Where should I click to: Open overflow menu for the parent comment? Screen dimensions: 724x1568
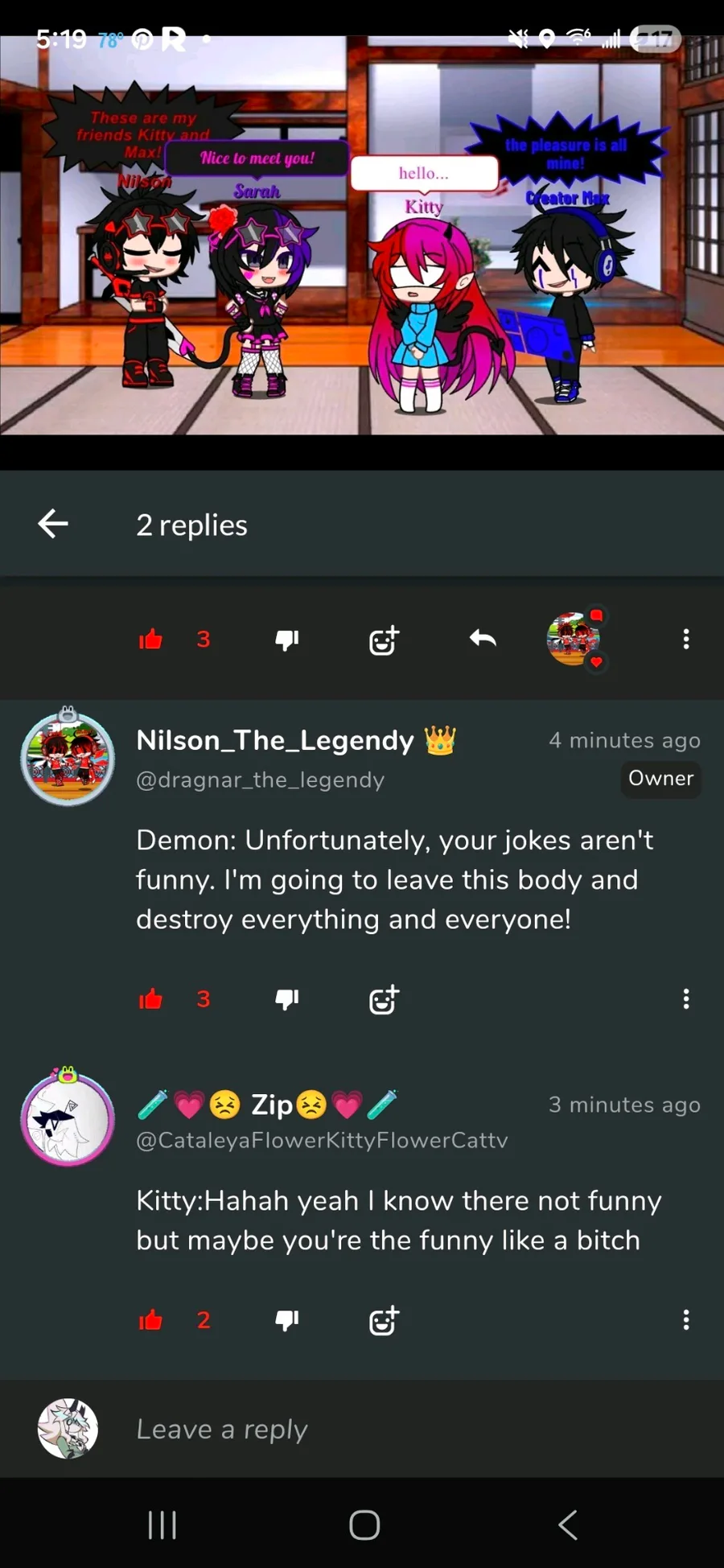point(685,640)
